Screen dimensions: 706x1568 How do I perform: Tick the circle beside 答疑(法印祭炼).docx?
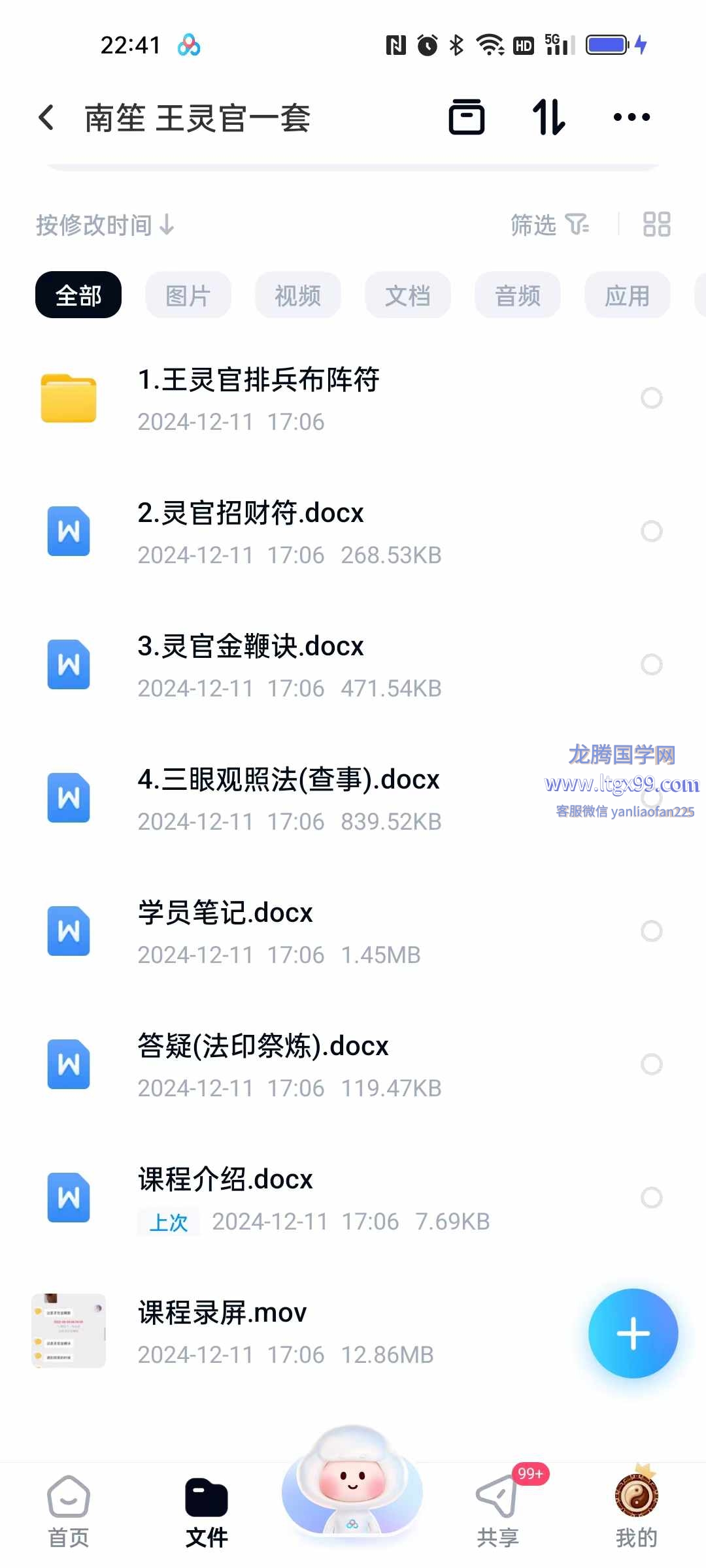pos(652,1064)
